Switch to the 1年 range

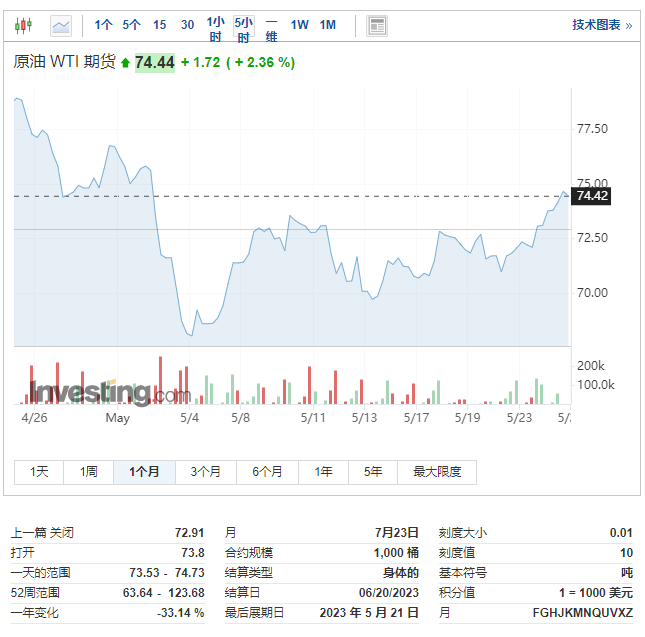[x=323, y=472]
